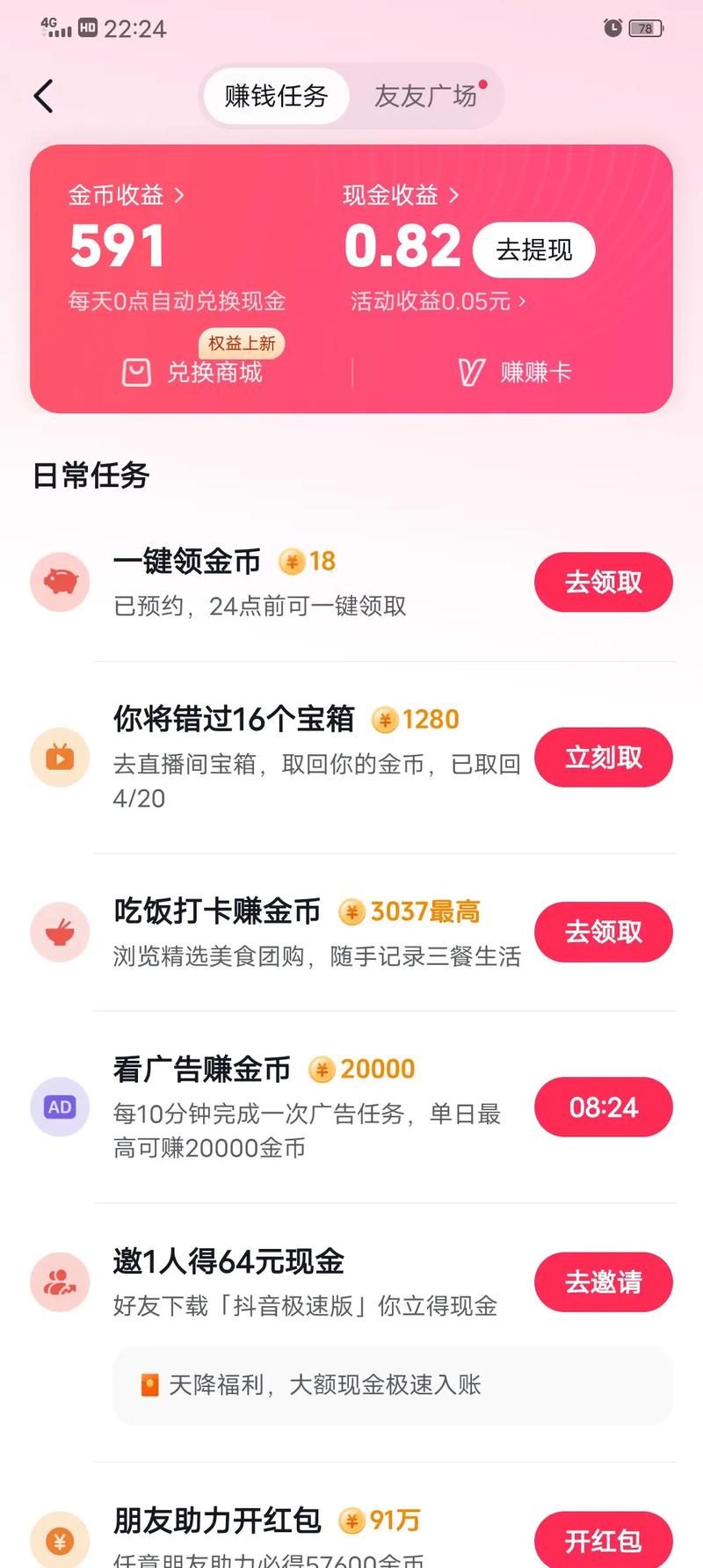703x1568 pixels.
Task: Expand 金币收益 details via its chevron
Action: pyautogui.click(x=178, y=195)
